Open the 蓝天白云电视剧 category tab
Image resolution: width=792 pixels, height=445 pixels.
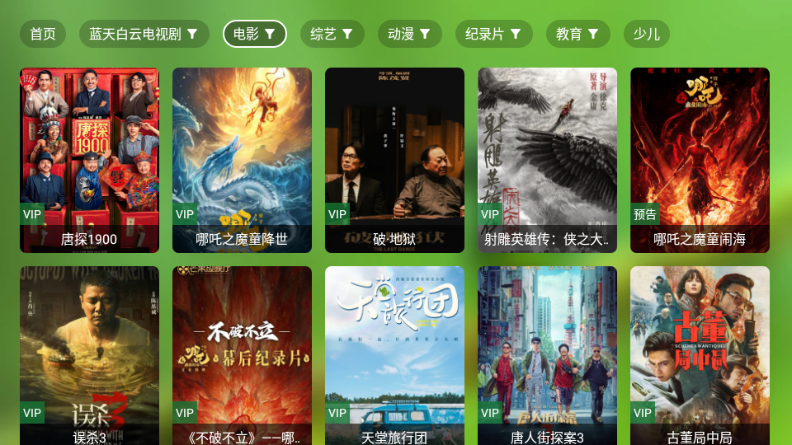point(144,34)
